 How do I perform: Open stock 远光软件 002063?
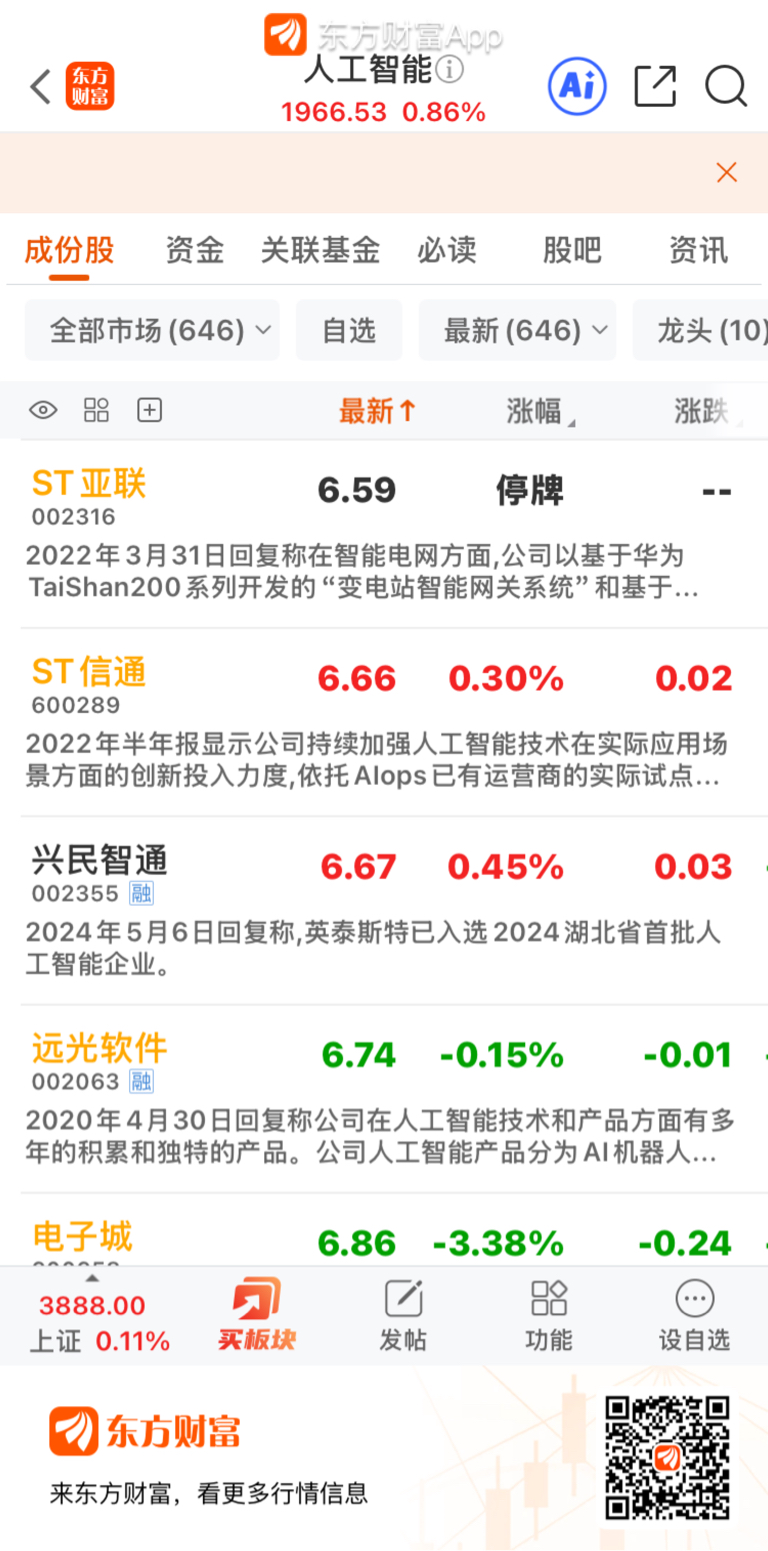384,1098
